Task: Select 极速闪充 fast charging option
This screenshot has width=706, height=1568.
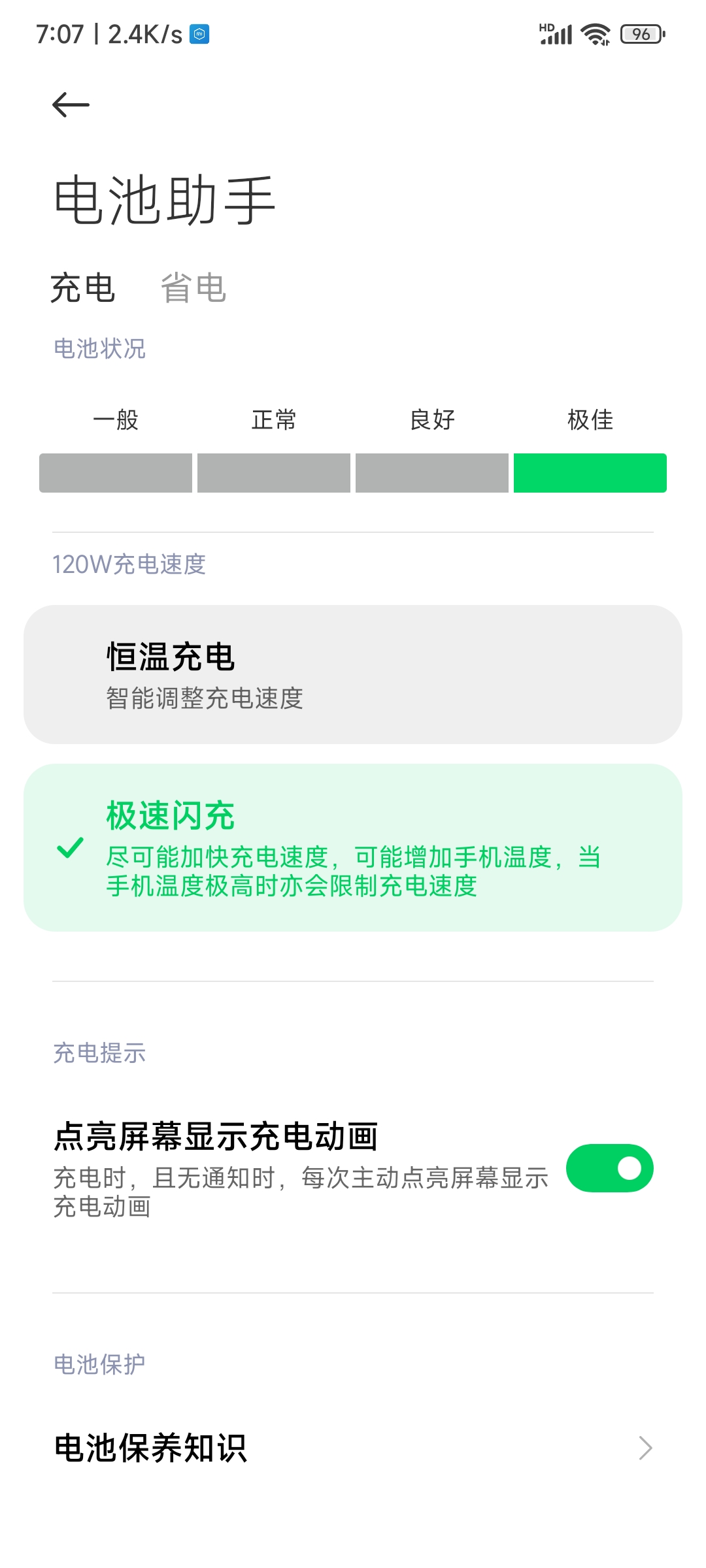Action: coord(353,847)
